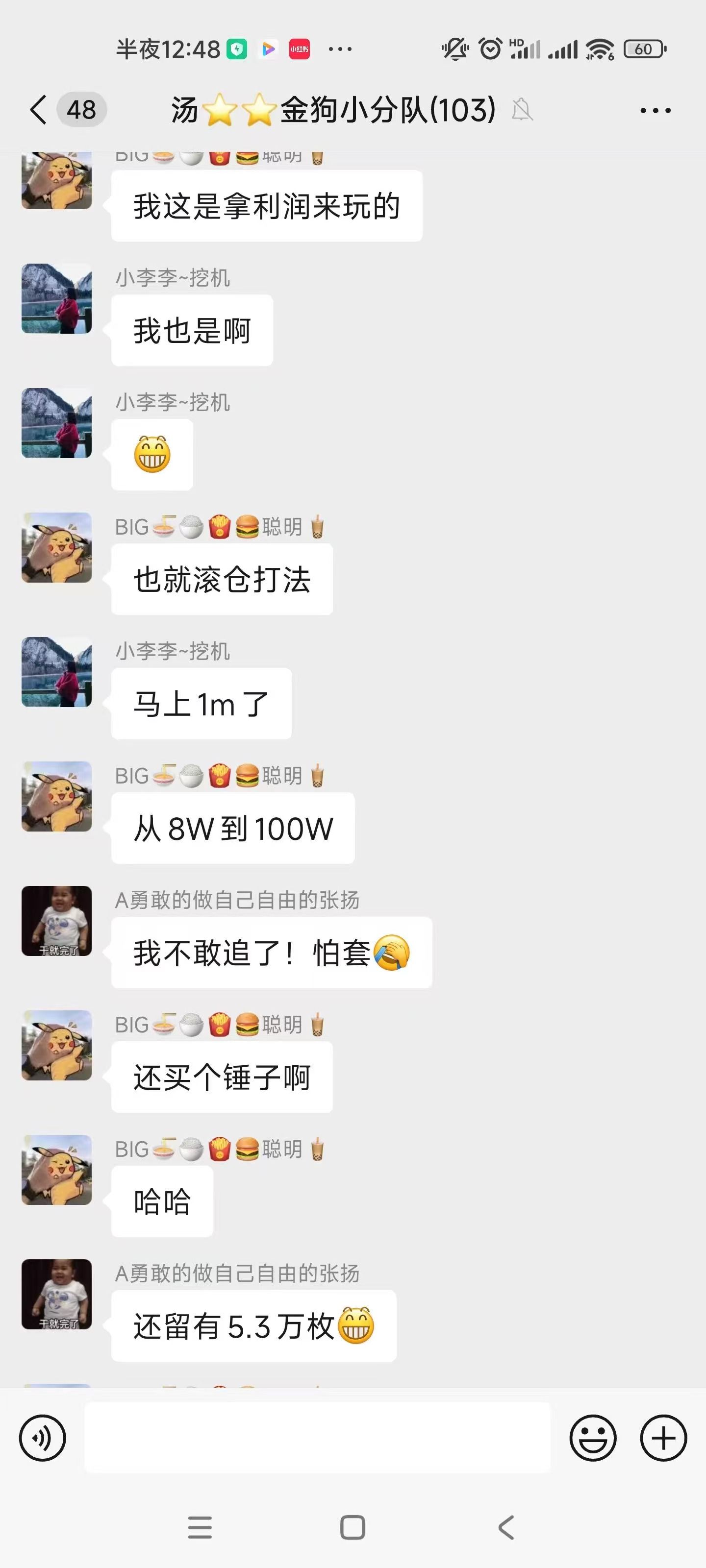Switch to voice message input
This screenshot has width=706, height=1568.
42,1438
